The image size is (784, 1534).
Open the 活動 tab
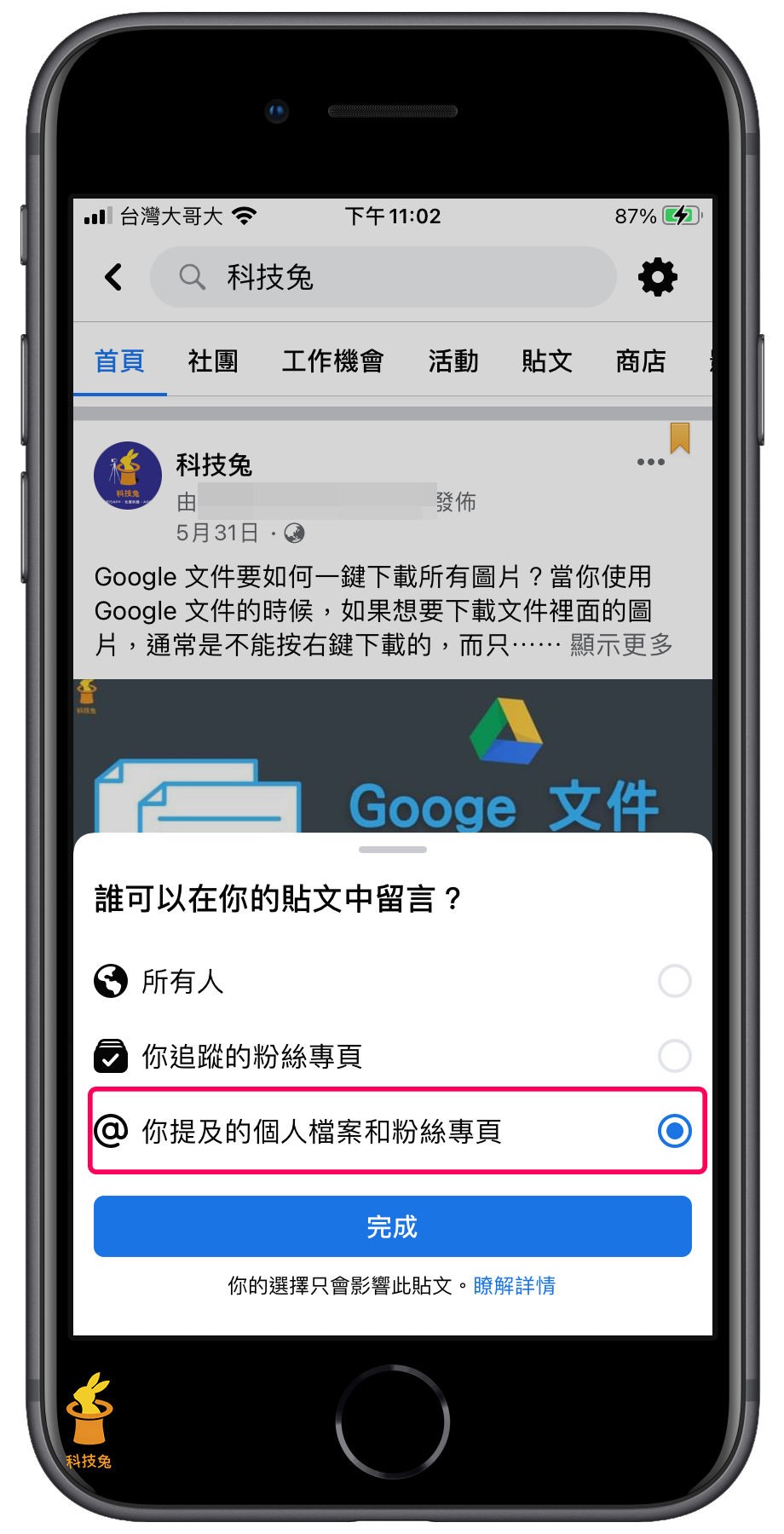click(453, 361)
